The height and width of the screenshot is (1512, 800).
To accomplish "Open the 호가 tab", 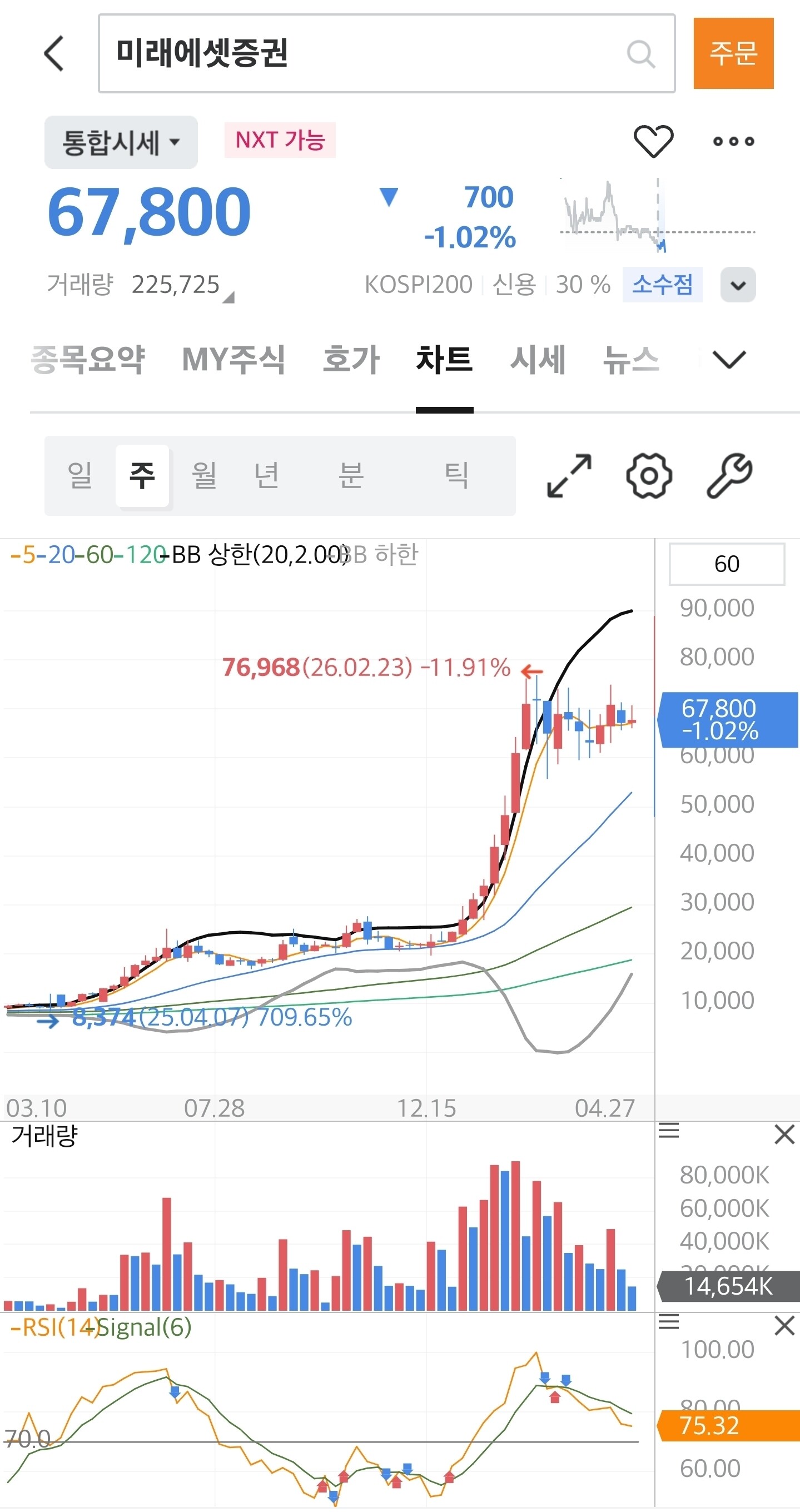I will tap(351, 359).
